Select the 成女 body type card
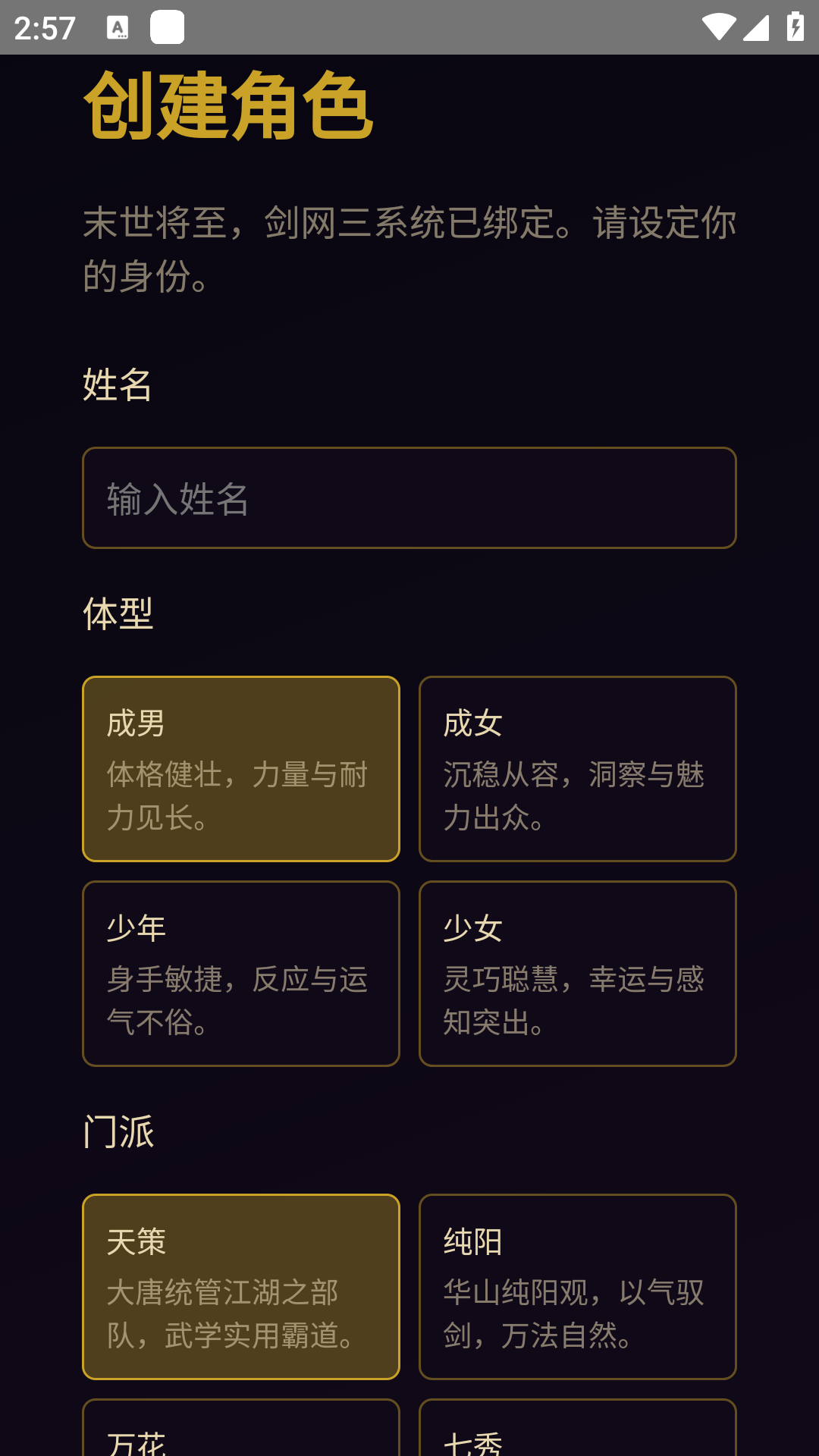The height and width of the screenshot is (1456, 819). click(x=578, y=767)
